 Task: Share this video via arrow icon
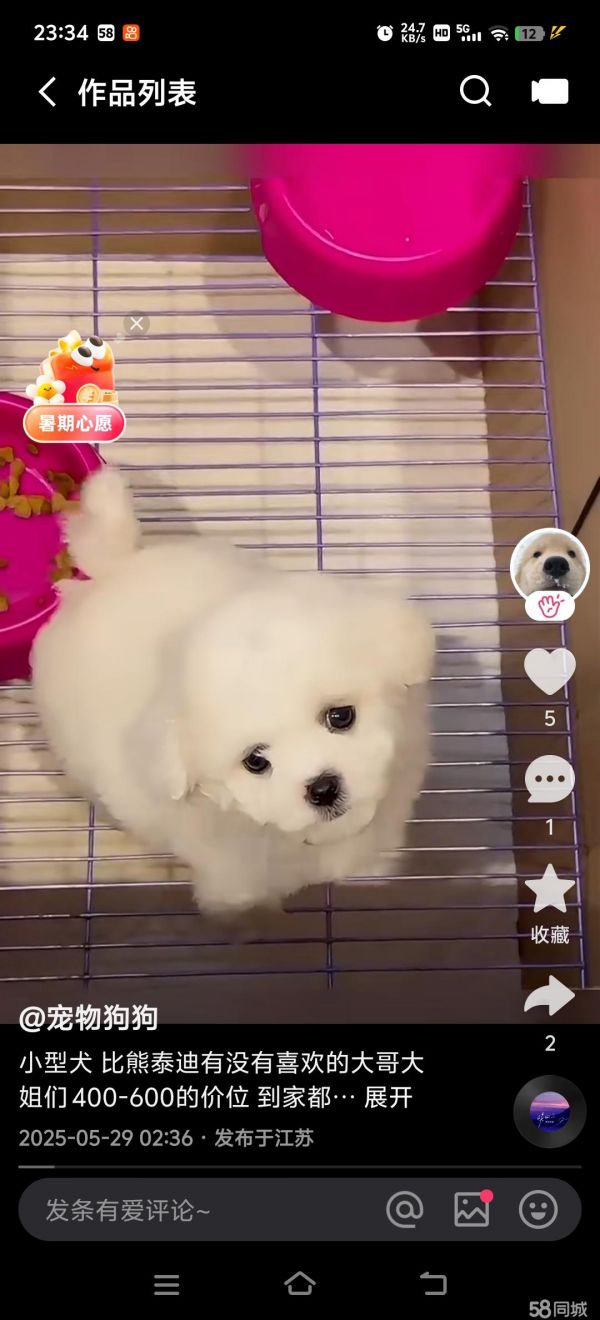(x=549, y=997)
